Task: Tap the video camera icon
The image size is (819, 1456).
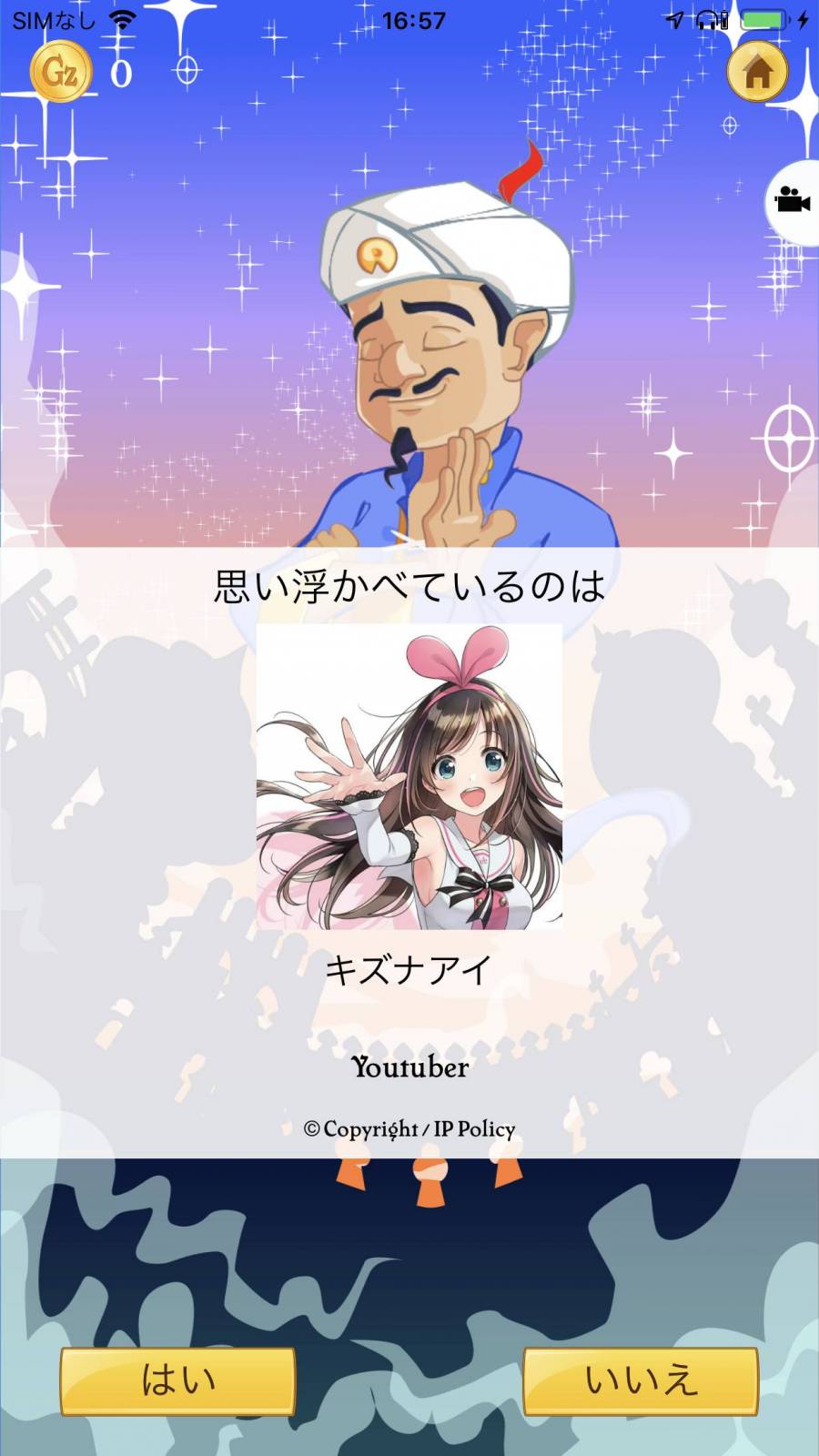Action: coord(792,199)
